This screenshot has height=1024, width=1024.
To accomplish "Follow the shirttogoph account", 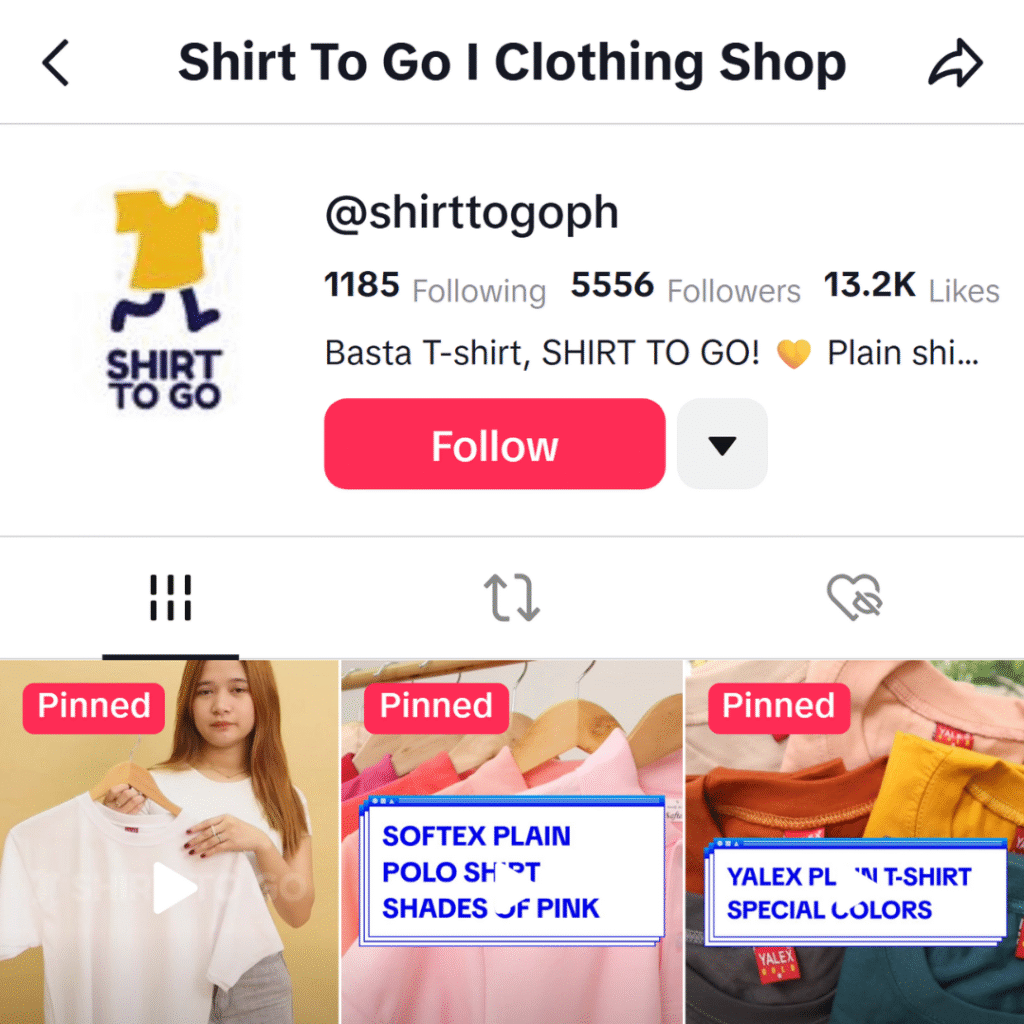I will pos(494,445).
